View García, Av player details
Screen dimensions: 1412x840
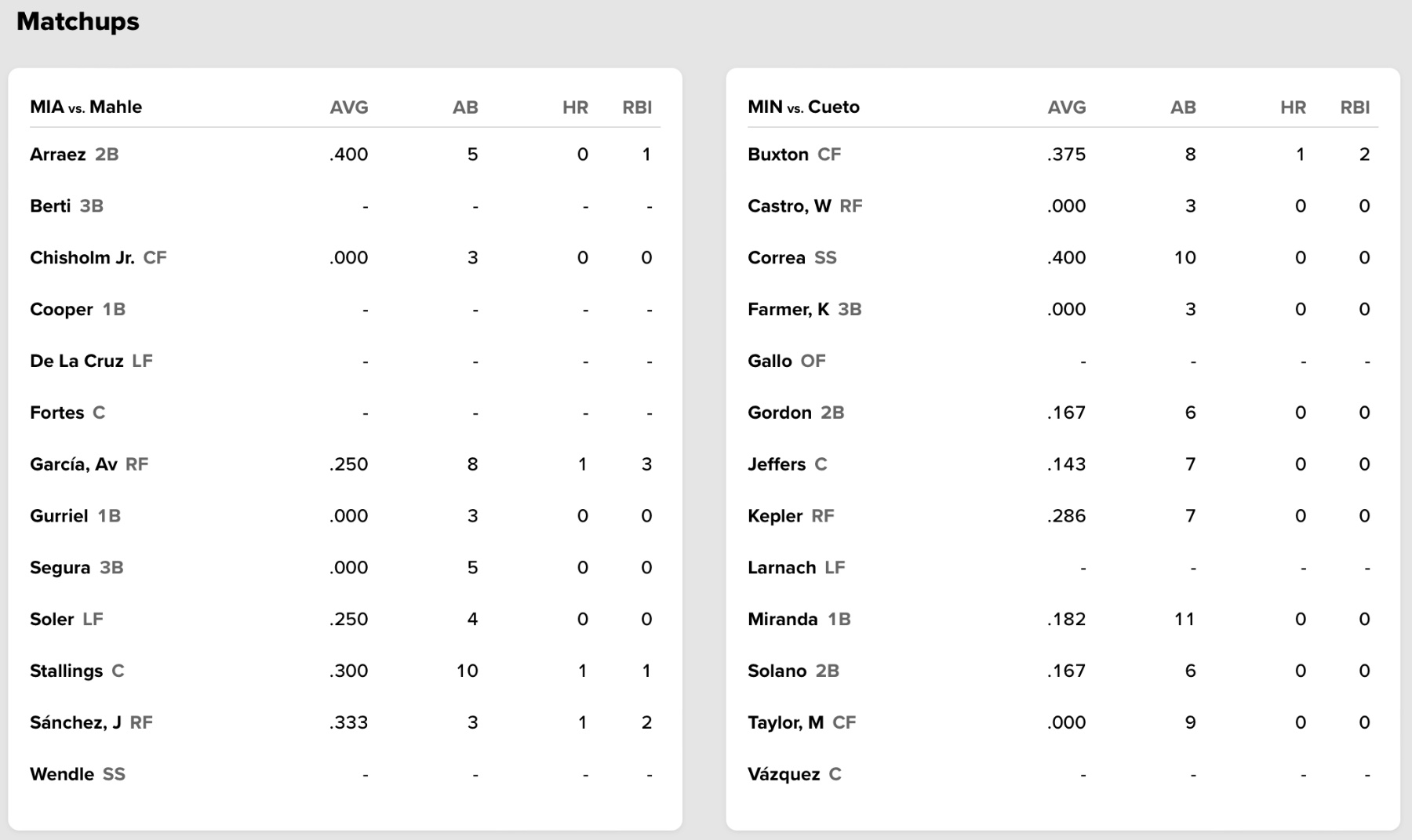[x=73, y=464]
